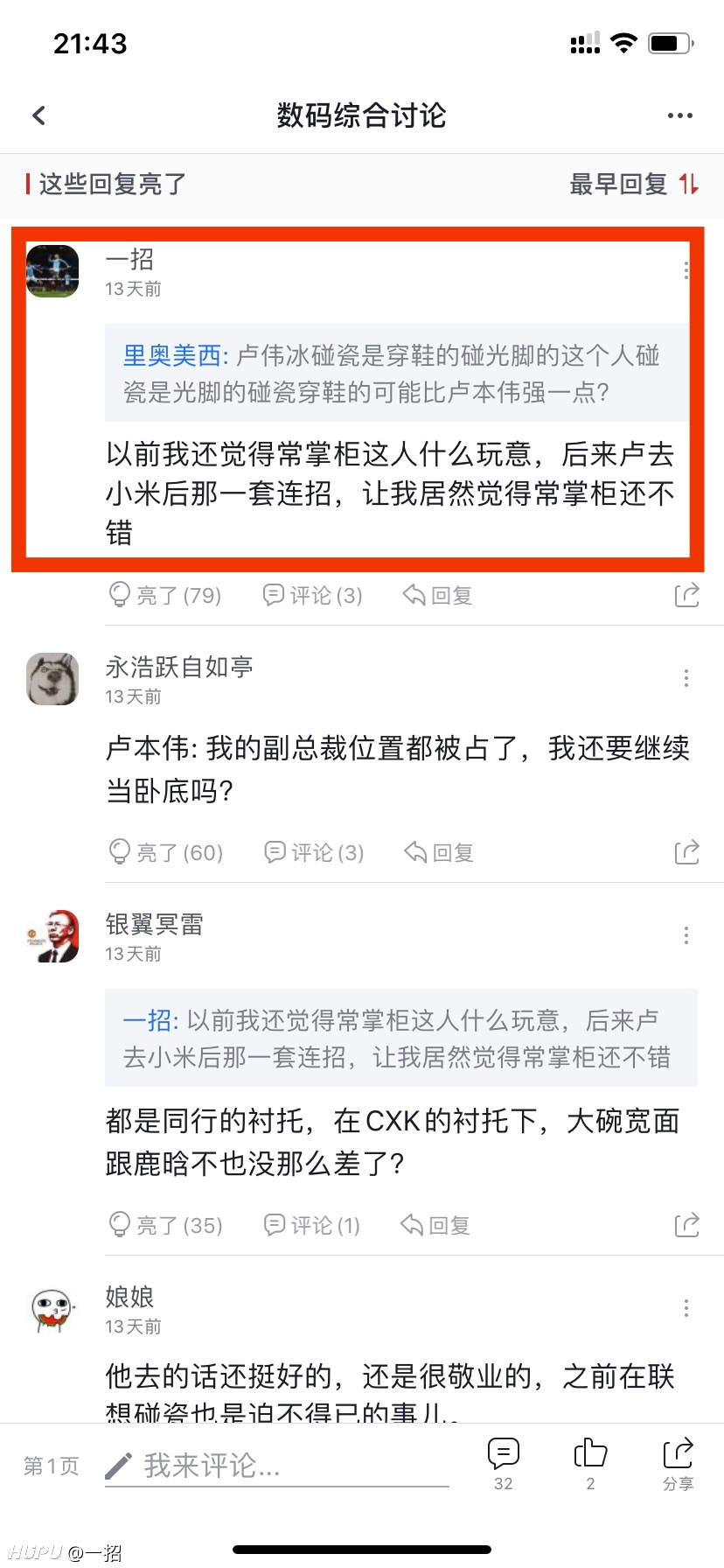Screen dimensions: 724x1568
Task: Reply to 一招's comment
Action: coord(437,595)
